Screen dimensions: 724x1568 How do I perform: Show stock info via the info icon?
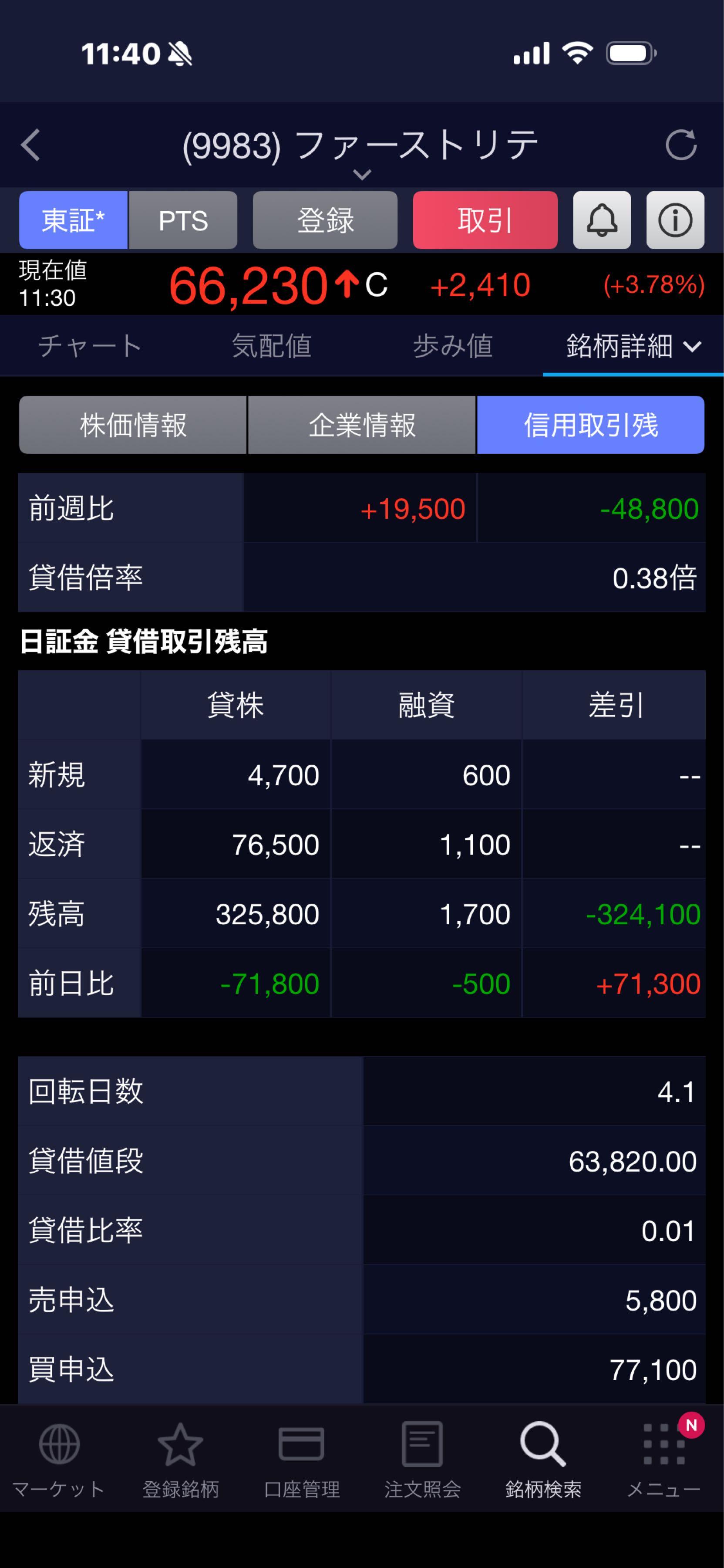click(x=675, y=220)
